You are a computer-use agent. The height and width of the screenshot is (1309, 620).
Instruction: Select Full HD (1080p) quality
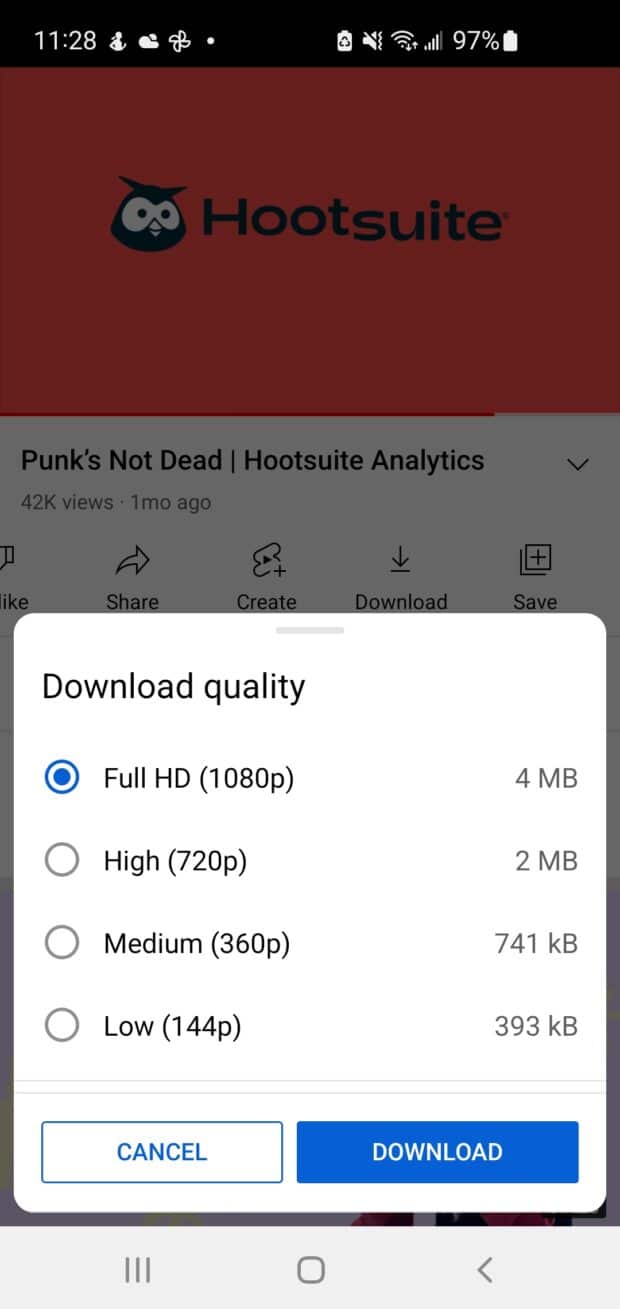[62, 778]
